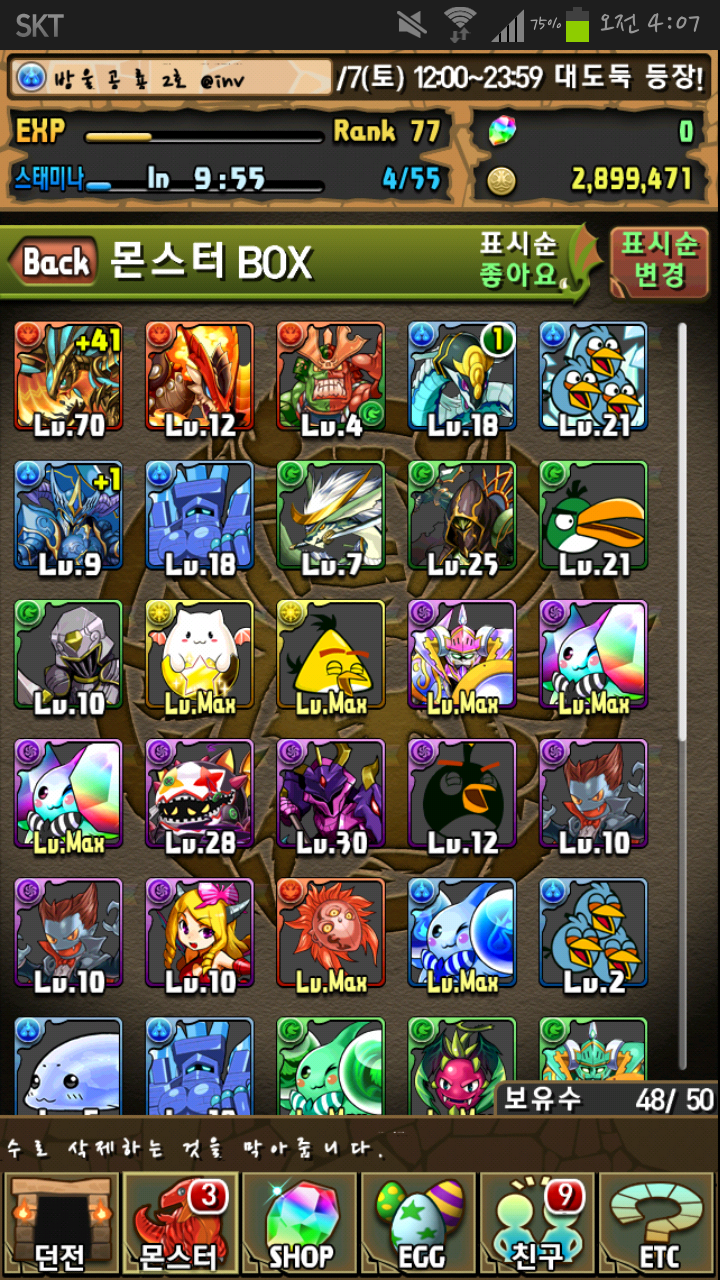The width and height of the screenshot is (720, 1280).
Task: Open the ETC tab
Action: tap(658, 1223)
